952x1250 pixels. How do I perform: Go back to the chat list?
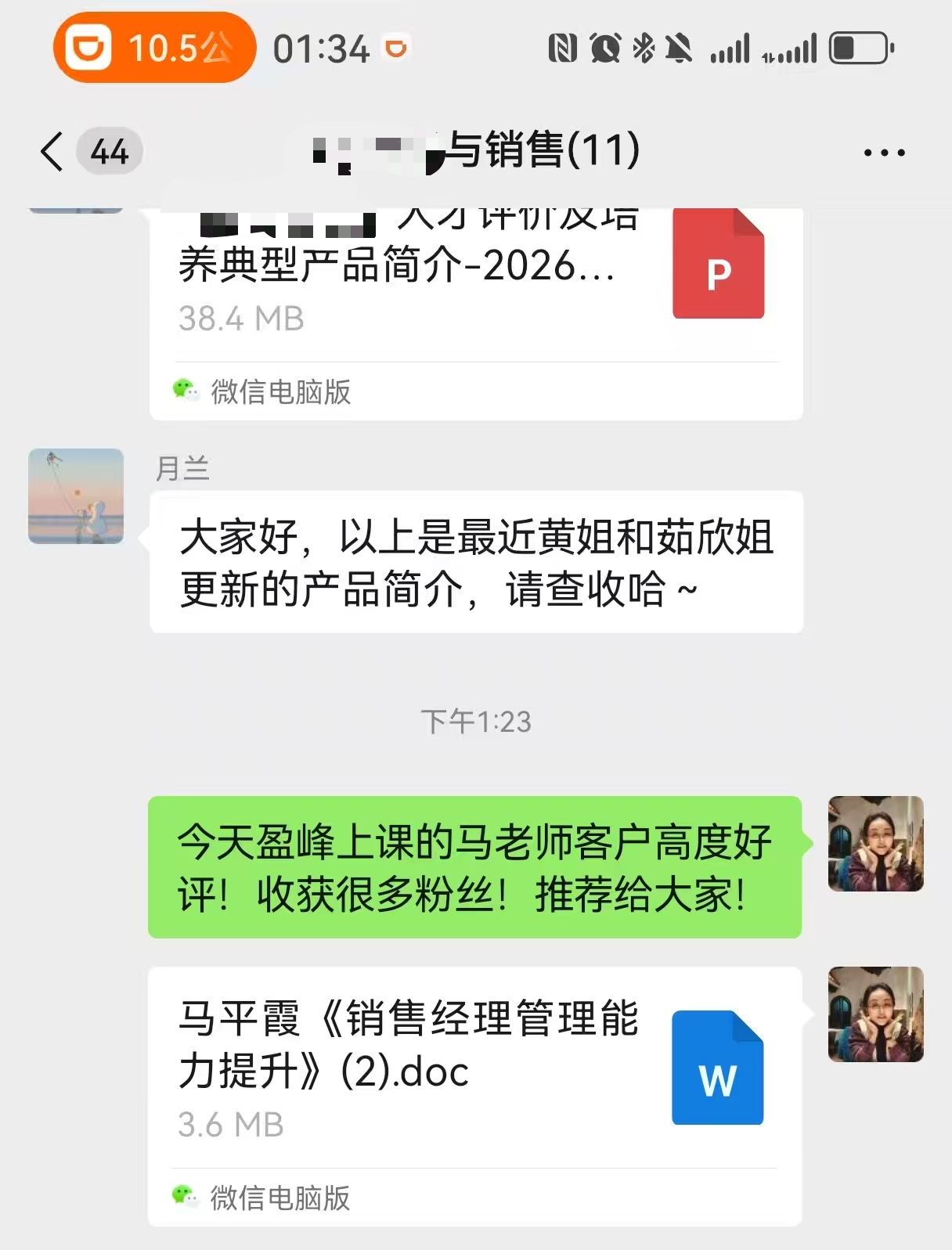pyautogui.click(x=52, y=151)
